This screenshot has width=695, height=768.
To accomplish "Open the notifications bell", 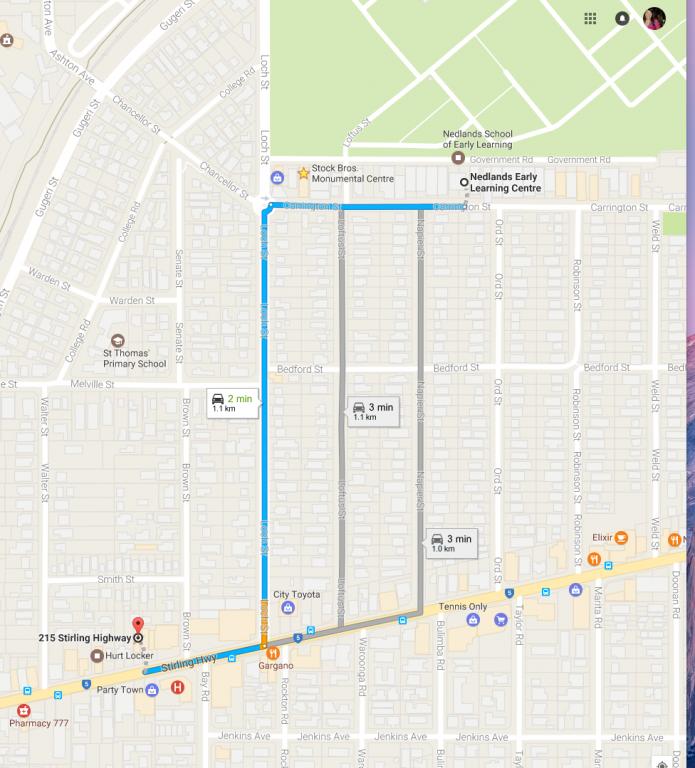I will (x=622, y=18).
